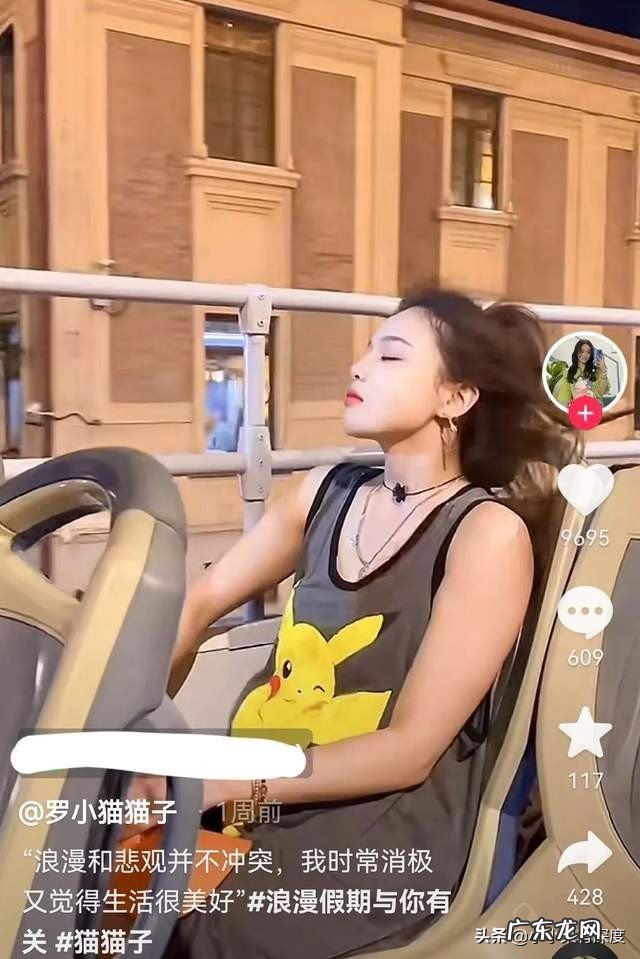Share the video using the arrow icon

pyautogui.click(x=585, y=853)
